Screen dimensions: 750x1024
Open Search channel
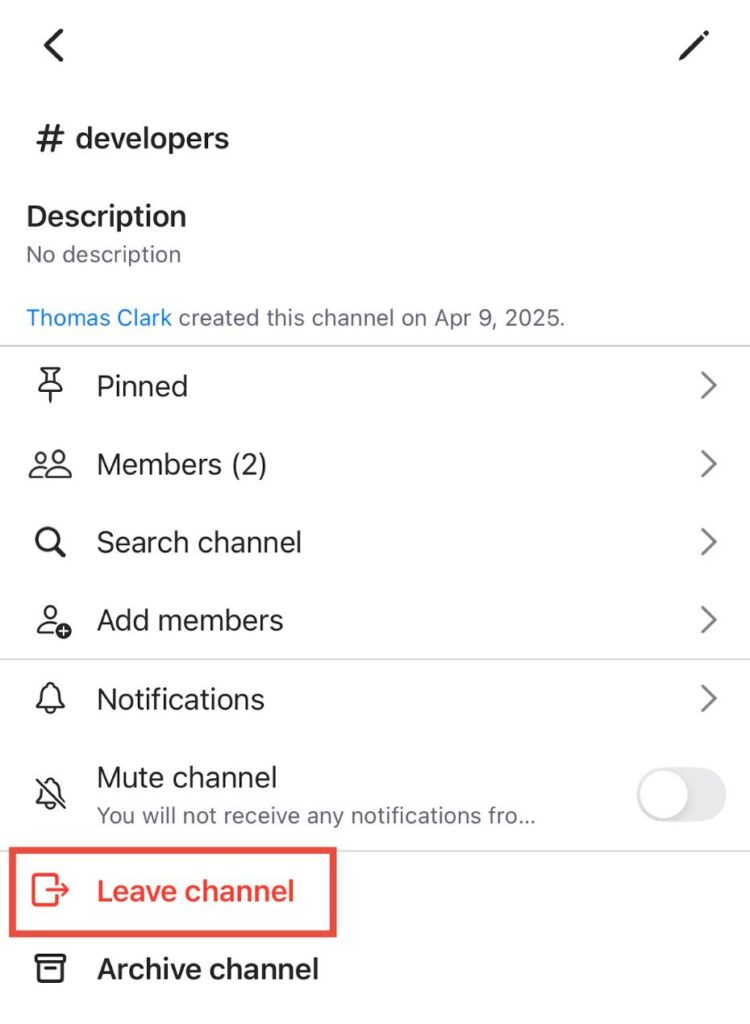[x=375, y=542]
